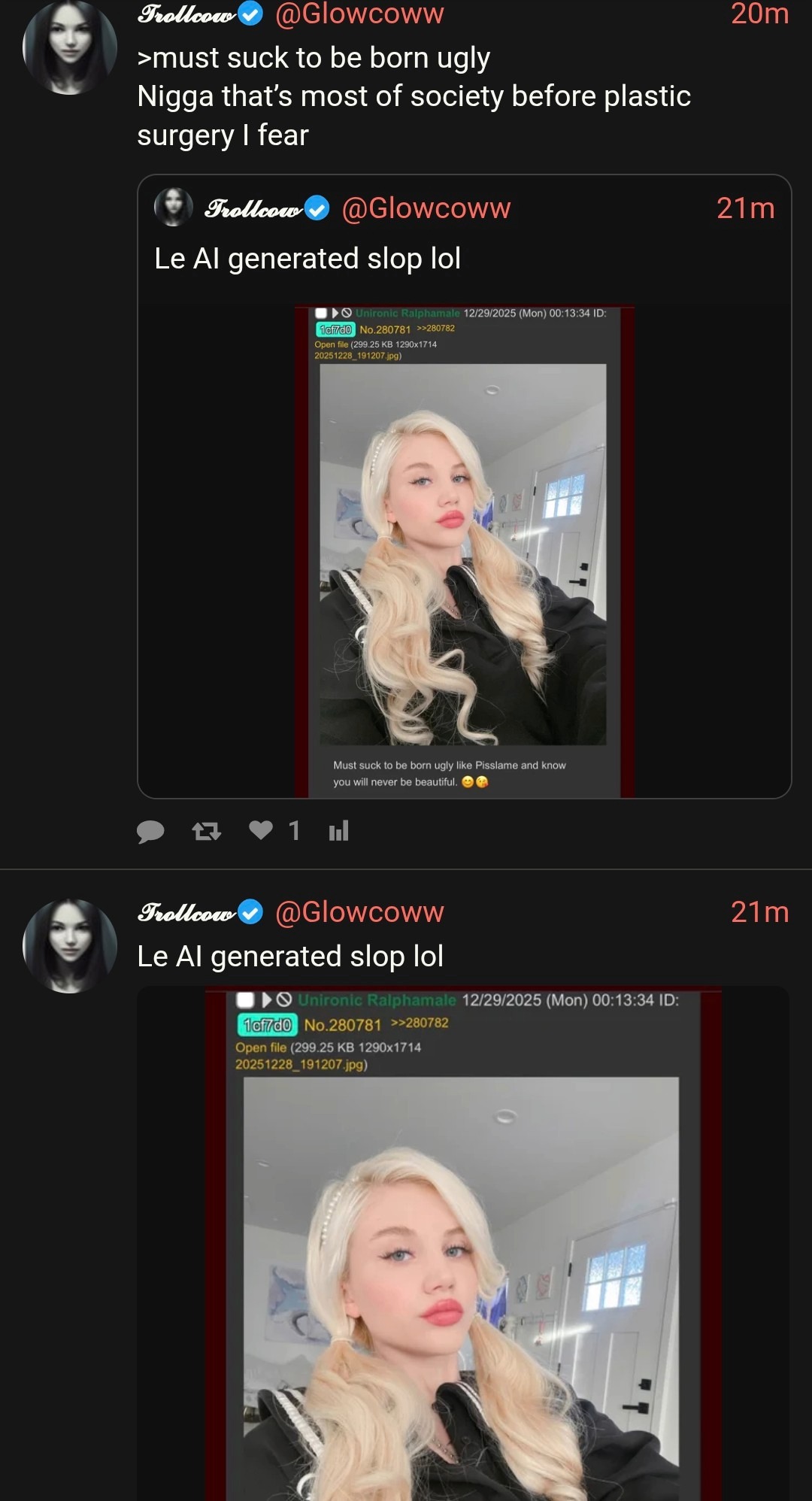Like the post with one like
812x1501 pixels.
tap(261, 829)
